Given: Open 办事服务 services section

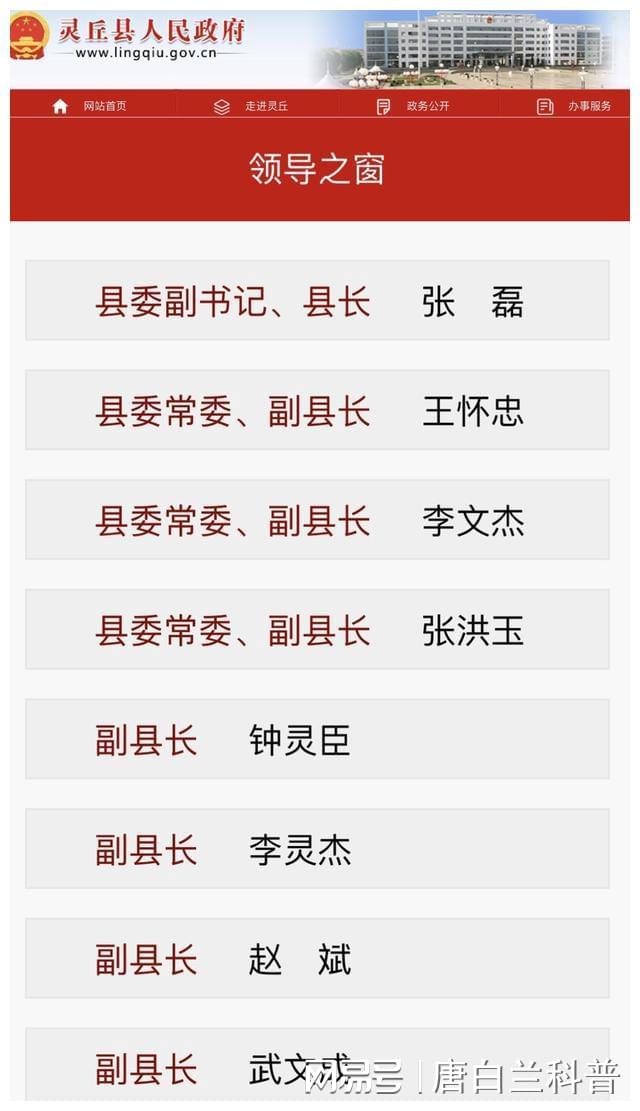Looking at the screenshot, I should (x=574, y=106).
